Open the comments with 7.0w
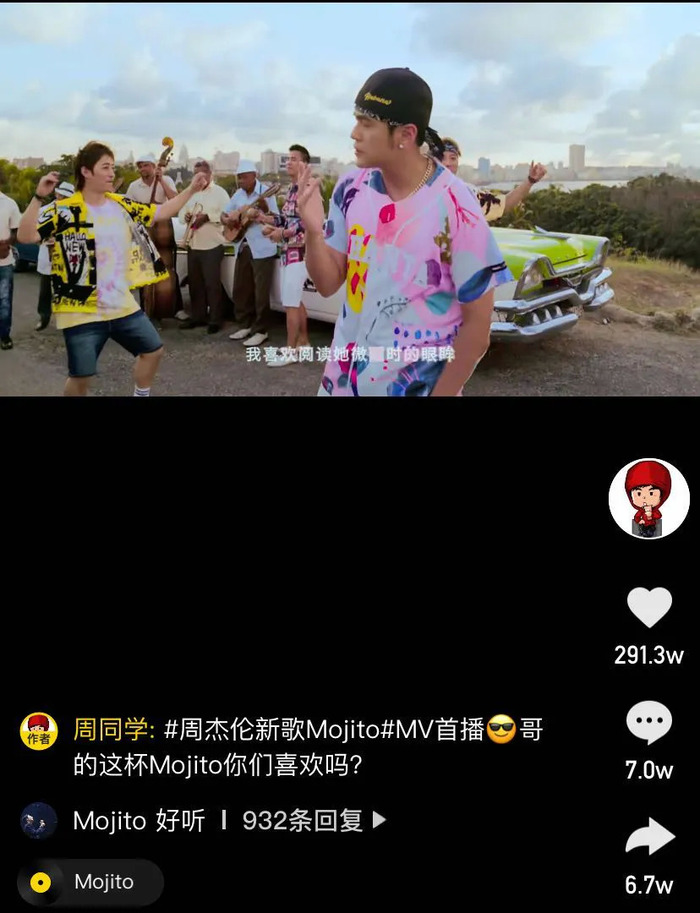The image size is (700, 913). [x=649, y=722]
